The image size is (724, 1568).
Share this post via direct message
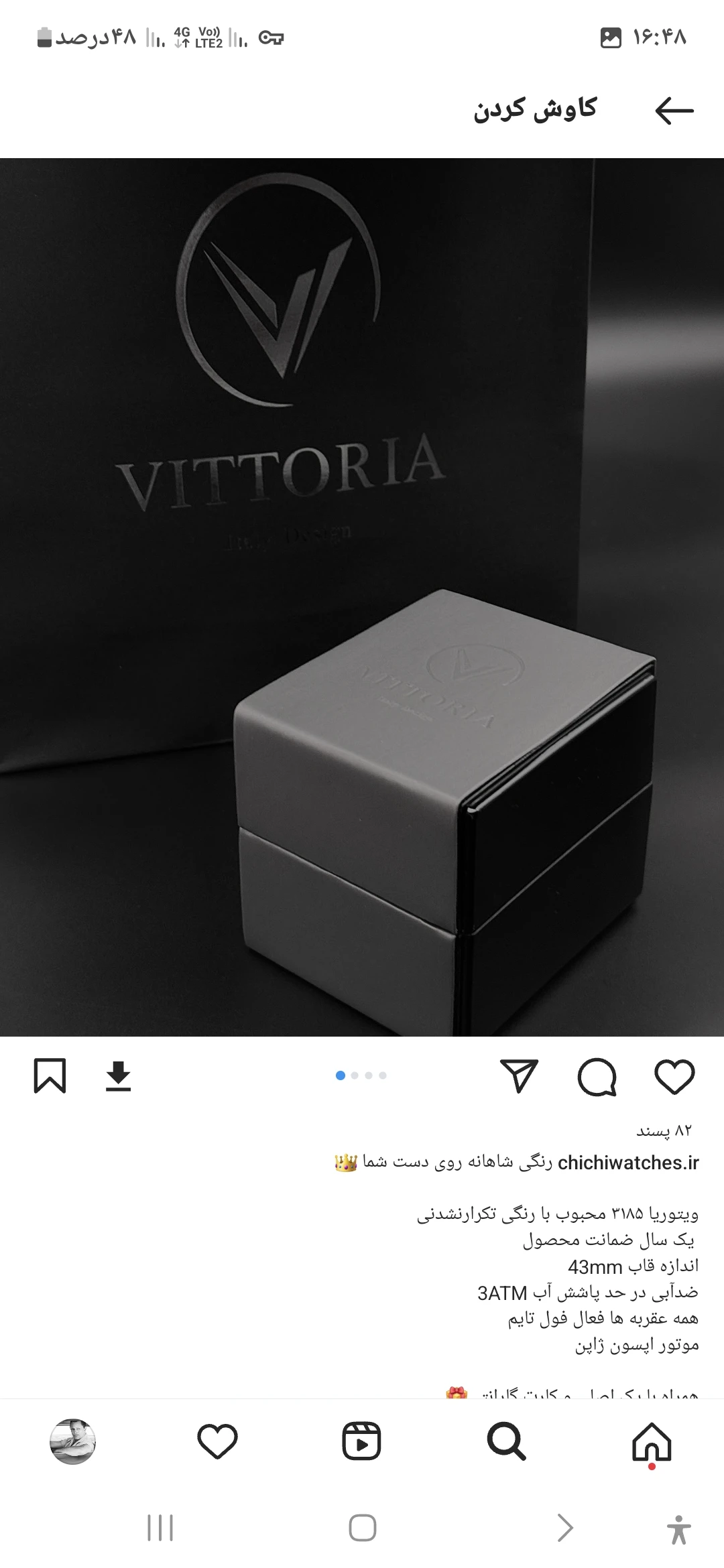point(519,1077)
